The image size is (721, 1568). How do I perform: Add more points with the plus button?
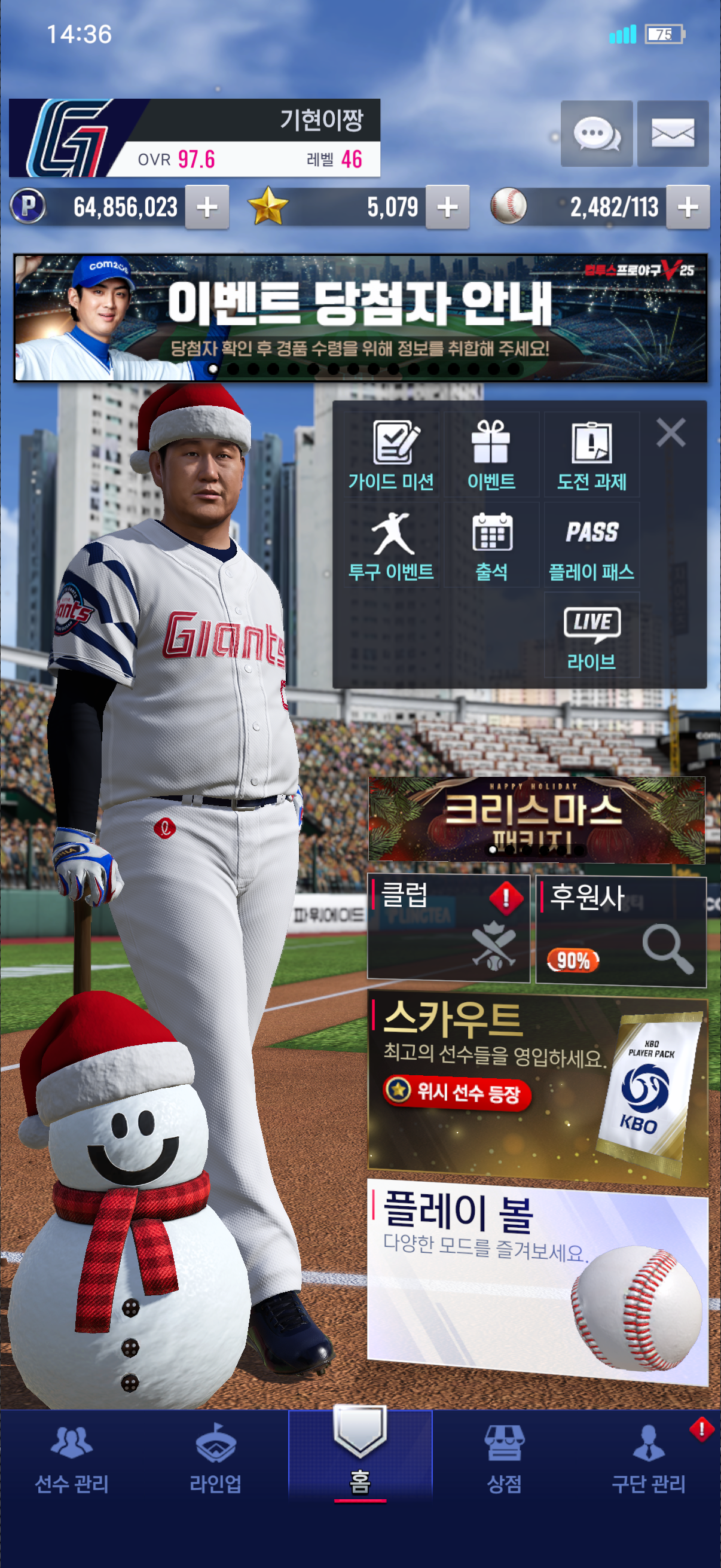click(207, 208)
